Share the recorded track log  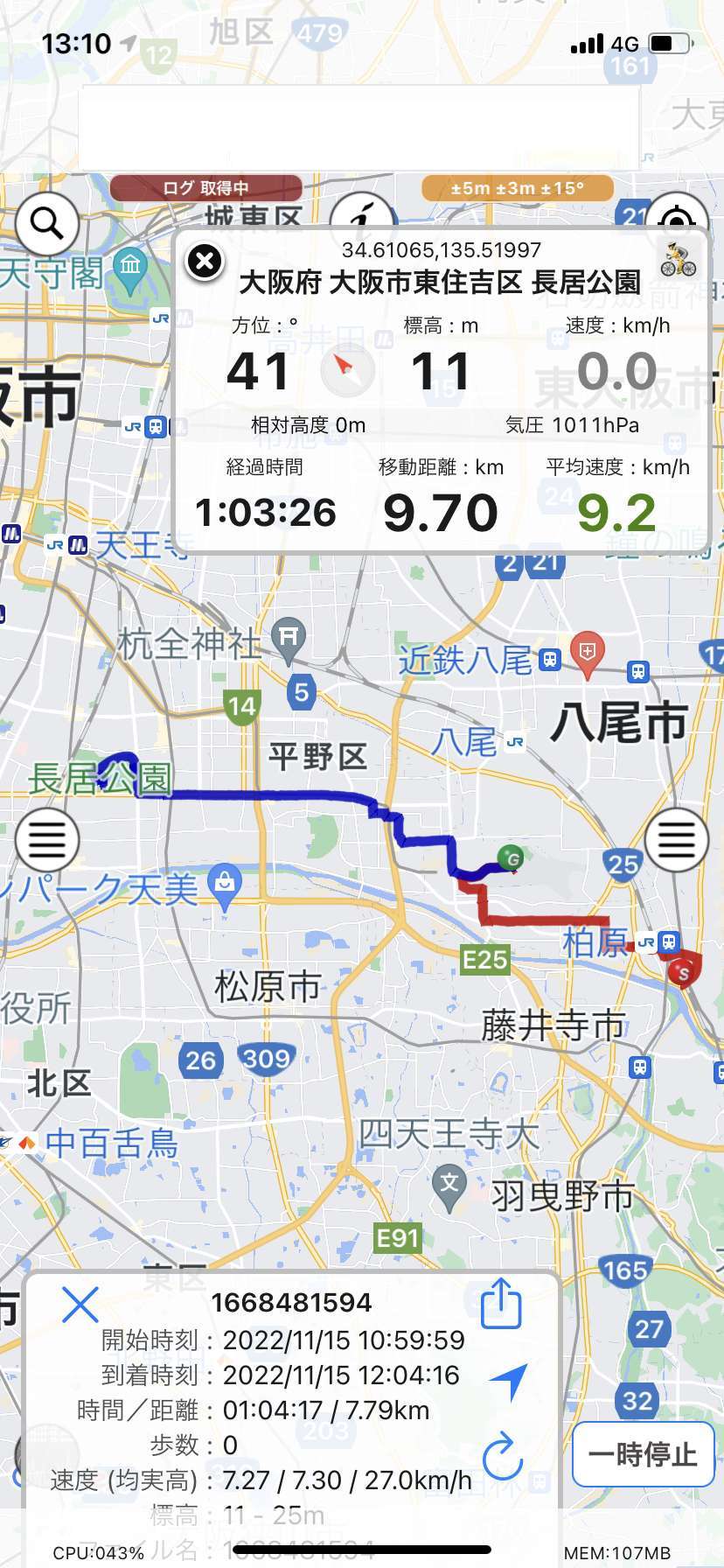(502, 1305)
